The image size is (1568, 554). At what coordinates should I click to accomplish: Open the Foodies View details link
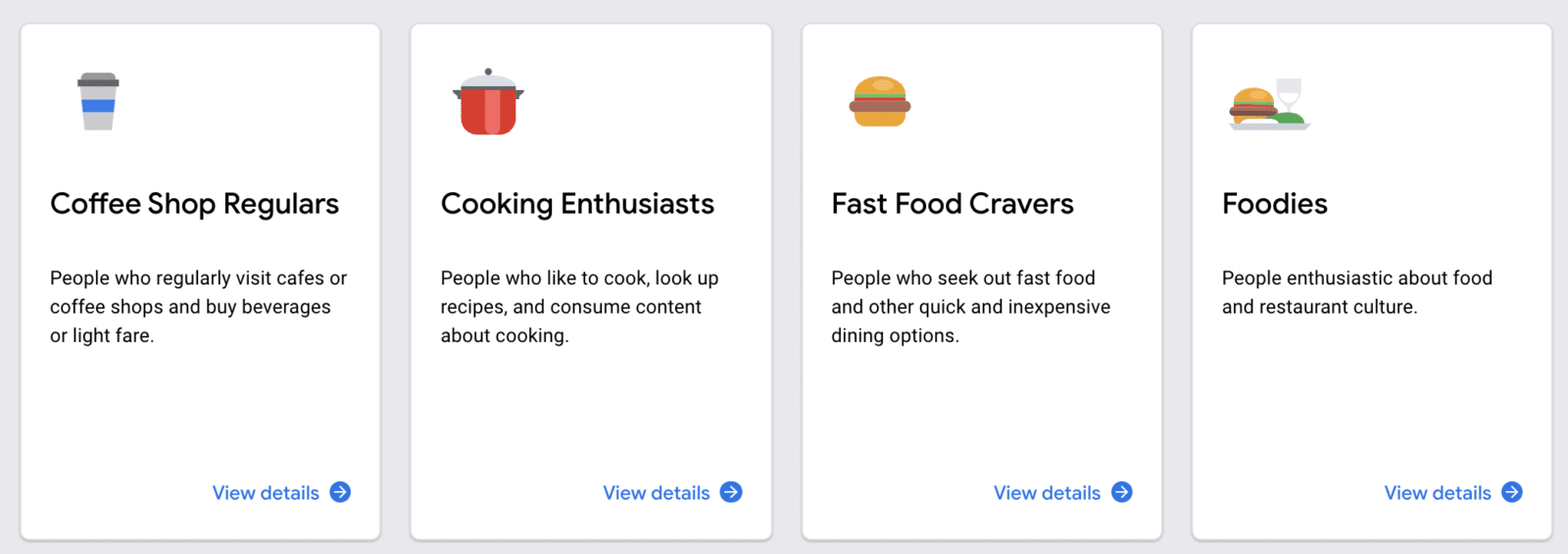pos(1452,492)
